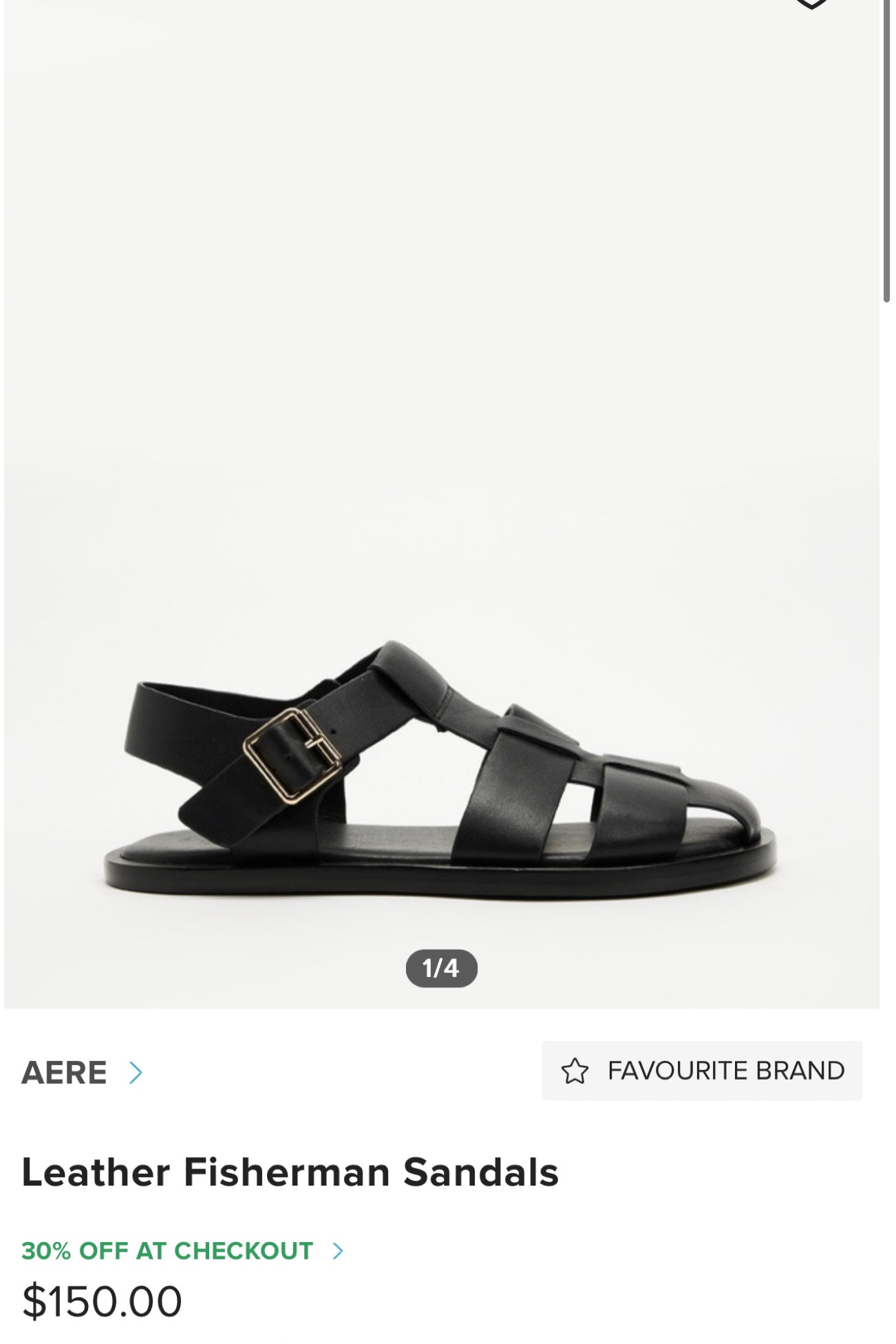The image size is (896, 1344).
Task: Expand the 30% off promotion details
Action: [167, 1251]
